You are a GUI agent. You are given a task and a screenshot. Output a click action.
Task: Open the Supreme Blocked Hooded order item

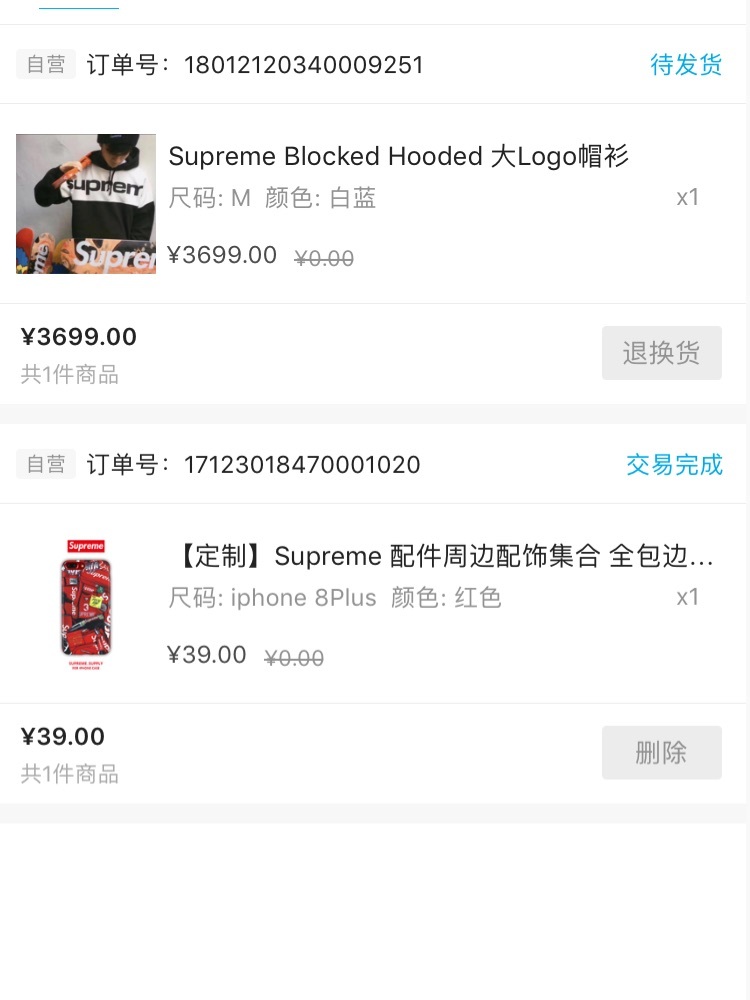pos(398,157)
